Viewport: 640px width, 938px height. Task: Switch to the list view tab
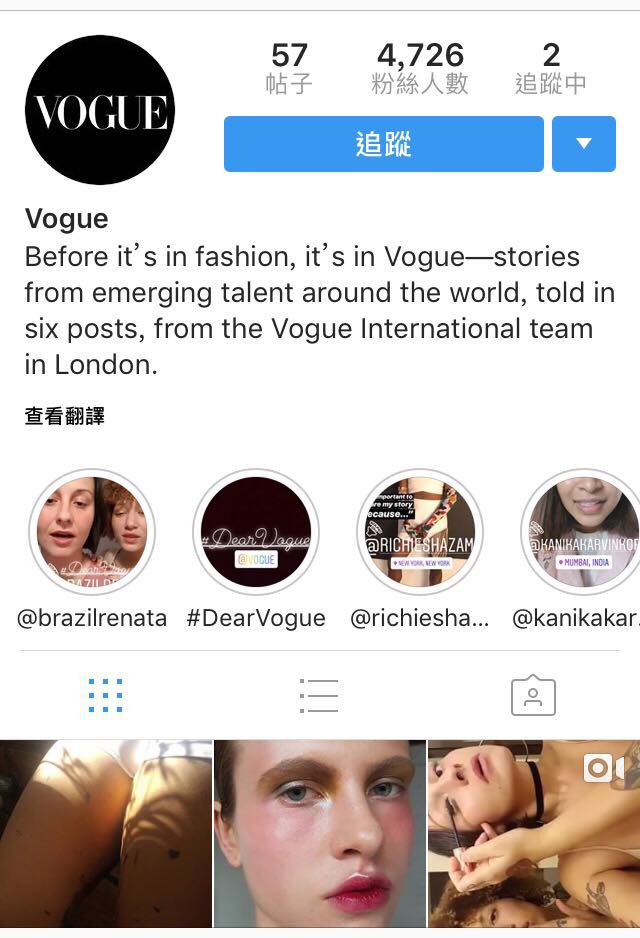[319, 695]
